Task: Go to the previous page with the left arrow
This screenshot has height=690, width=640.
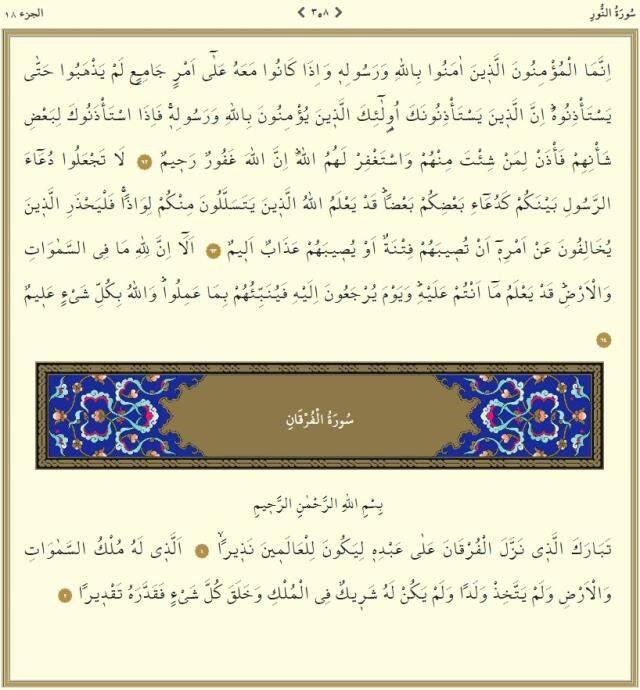Action: tap(302, 12)
